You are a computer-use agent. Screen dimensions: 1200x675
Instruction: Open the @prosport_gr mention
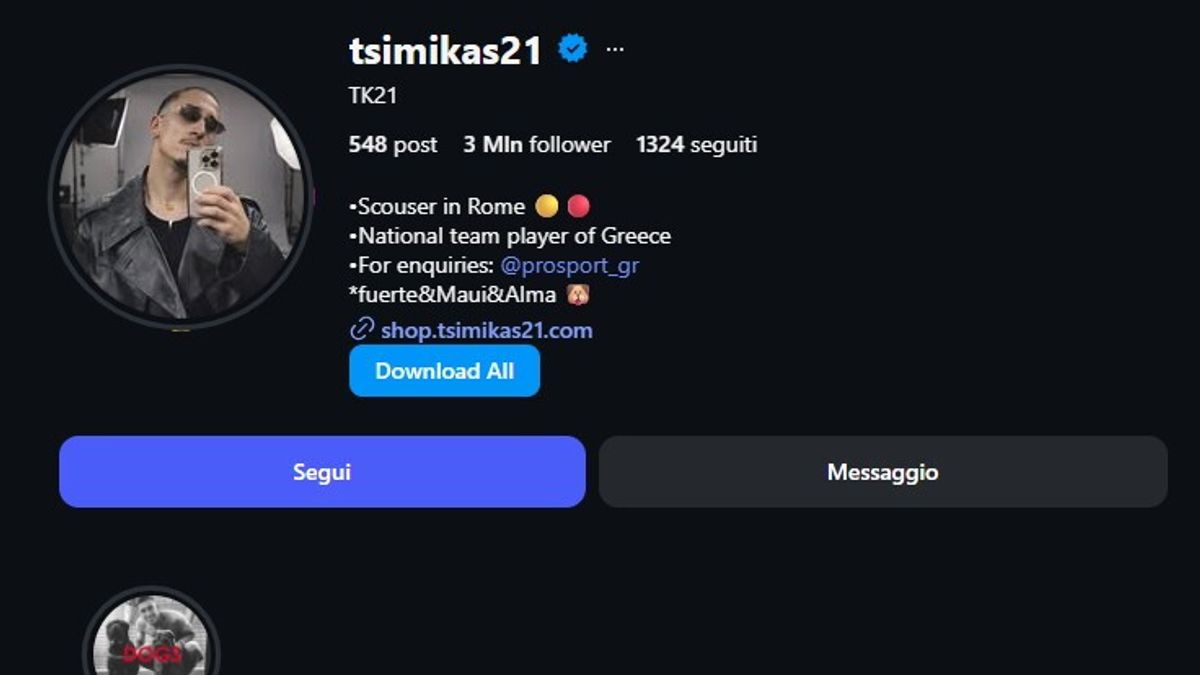click(569, 266)
